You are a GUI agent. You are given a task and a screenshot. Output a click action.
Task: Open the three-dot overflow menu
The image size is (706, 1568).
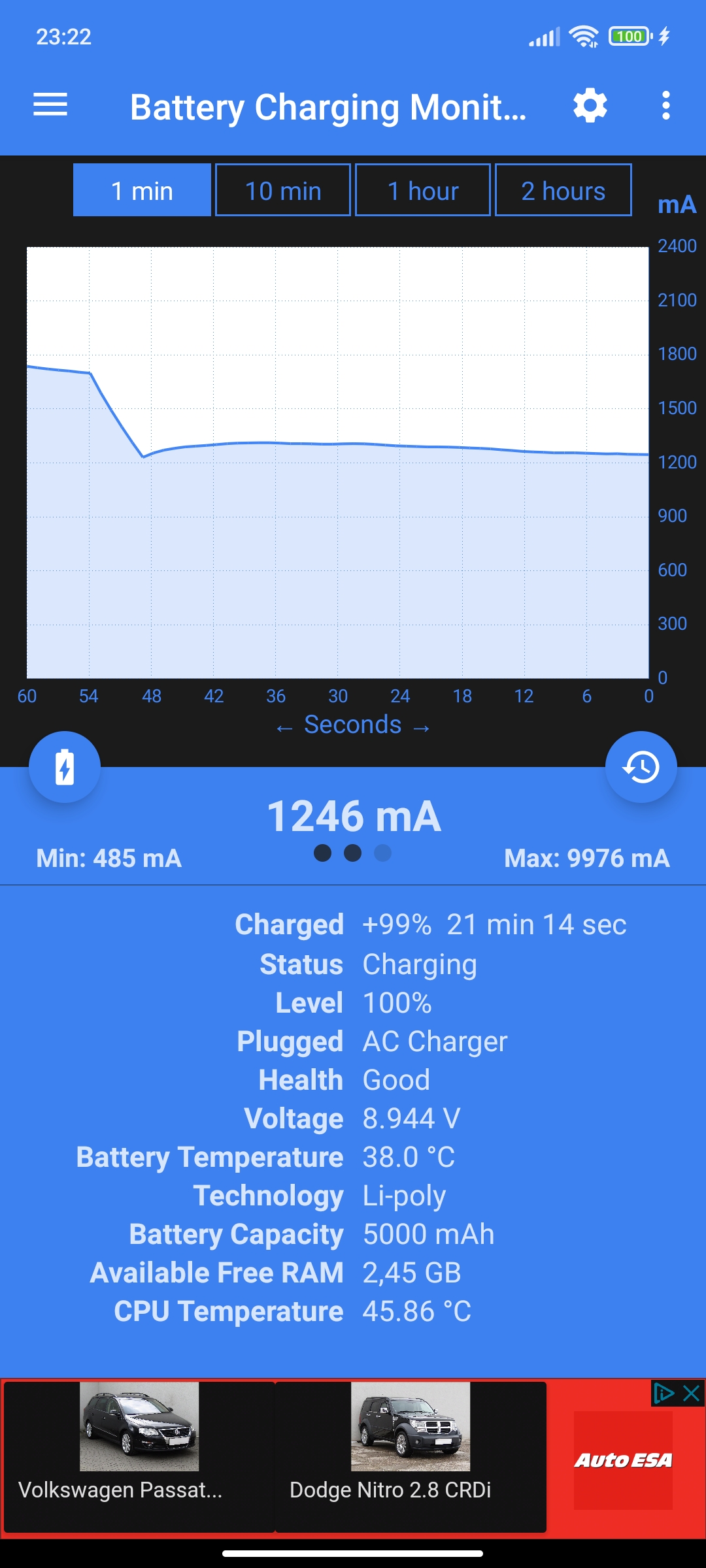[665, 106]
